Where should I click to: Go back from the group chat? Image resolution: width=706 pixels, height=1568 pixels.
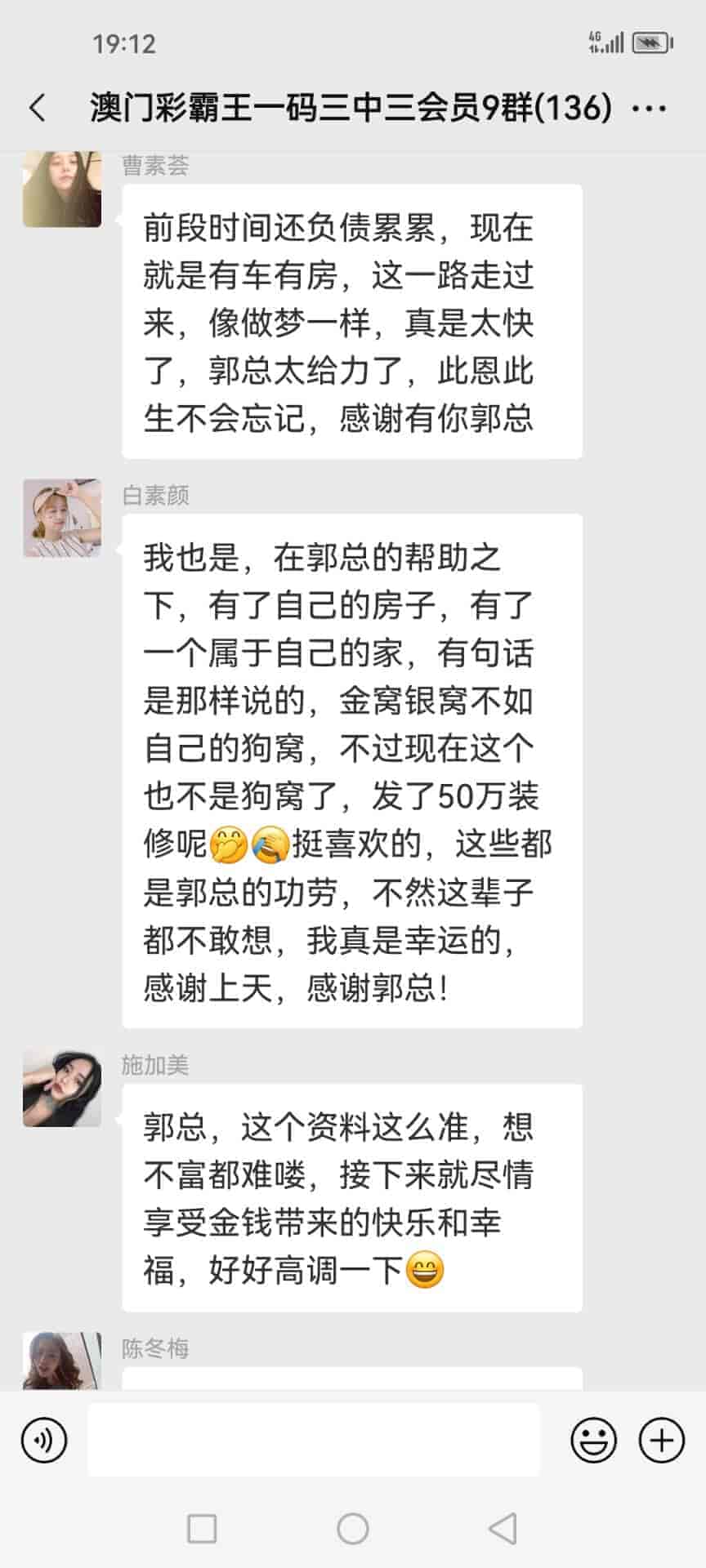point(38,108)
